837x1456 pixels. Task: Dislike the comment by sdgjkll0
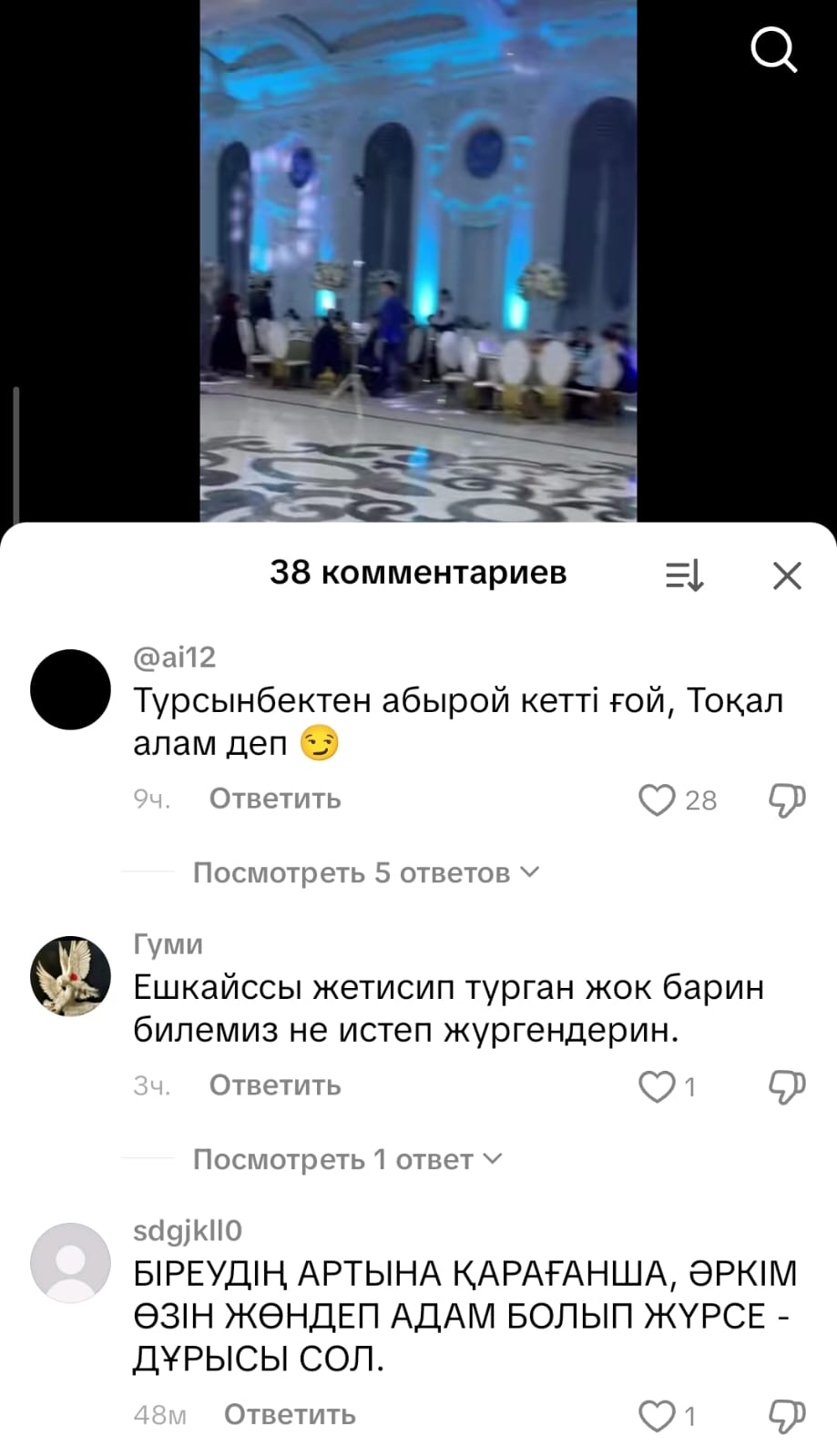tap(787, 1415)
